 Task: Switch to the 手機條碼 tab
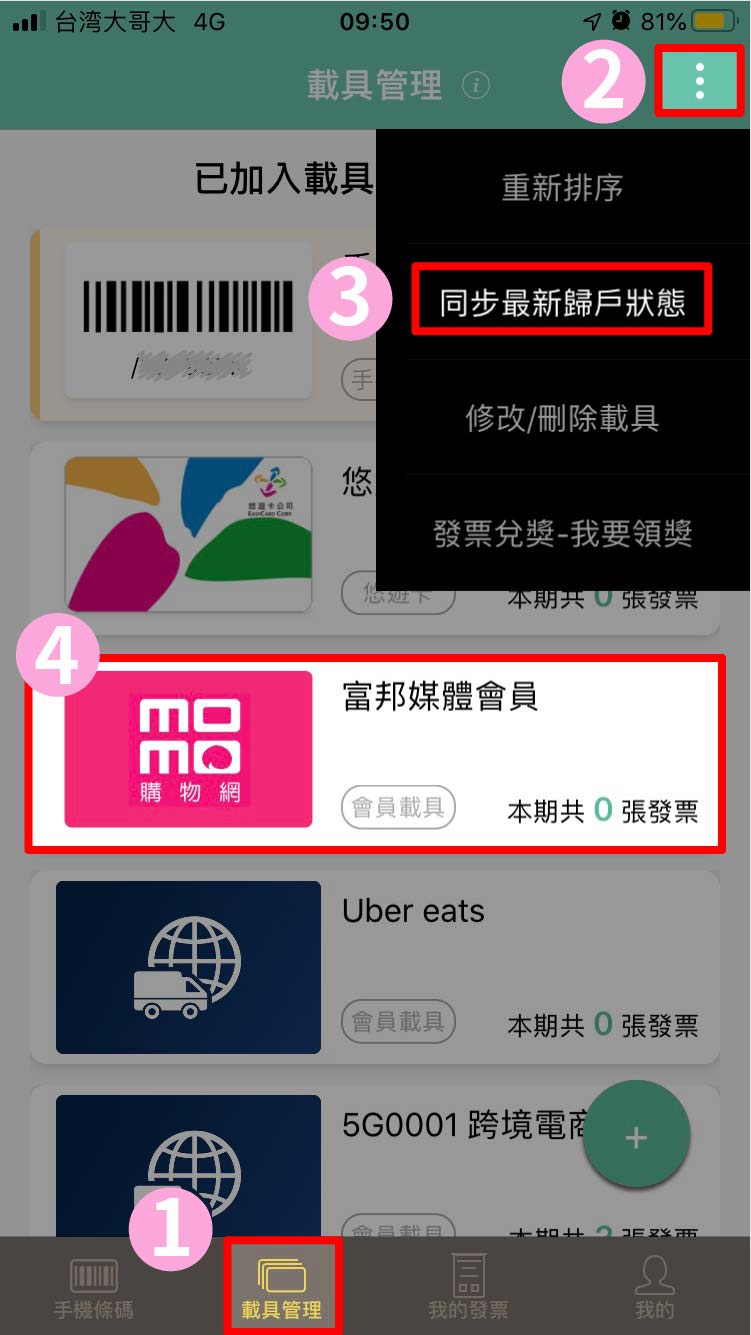(x=94, y=1287)
